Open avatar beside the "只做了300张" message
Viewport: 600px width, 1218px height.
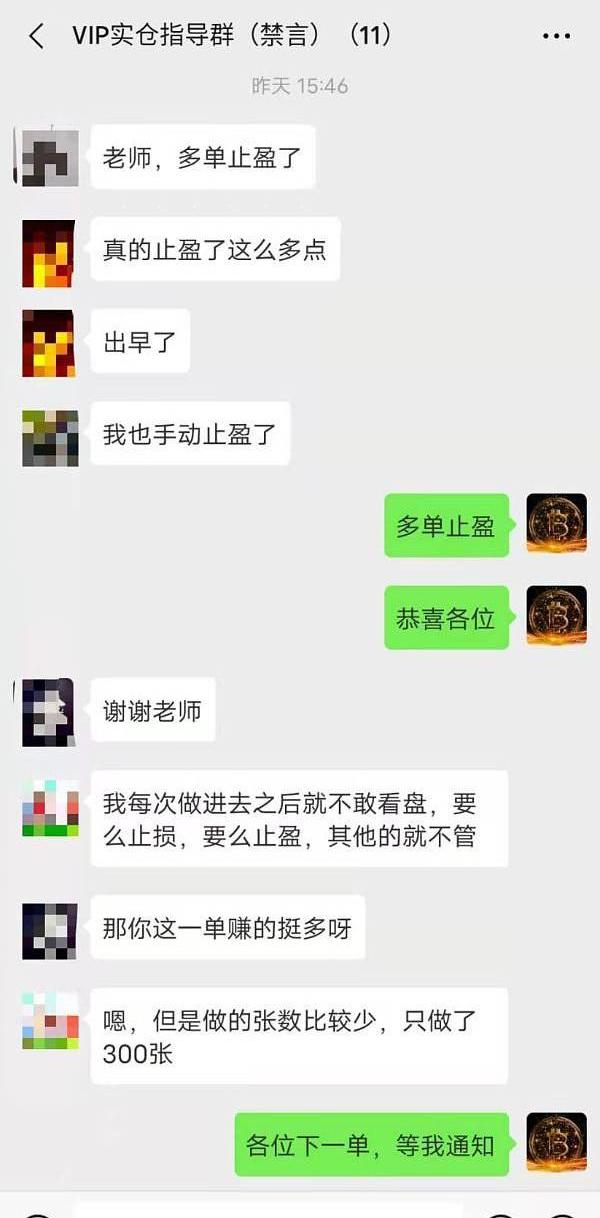coord(50,1021)
